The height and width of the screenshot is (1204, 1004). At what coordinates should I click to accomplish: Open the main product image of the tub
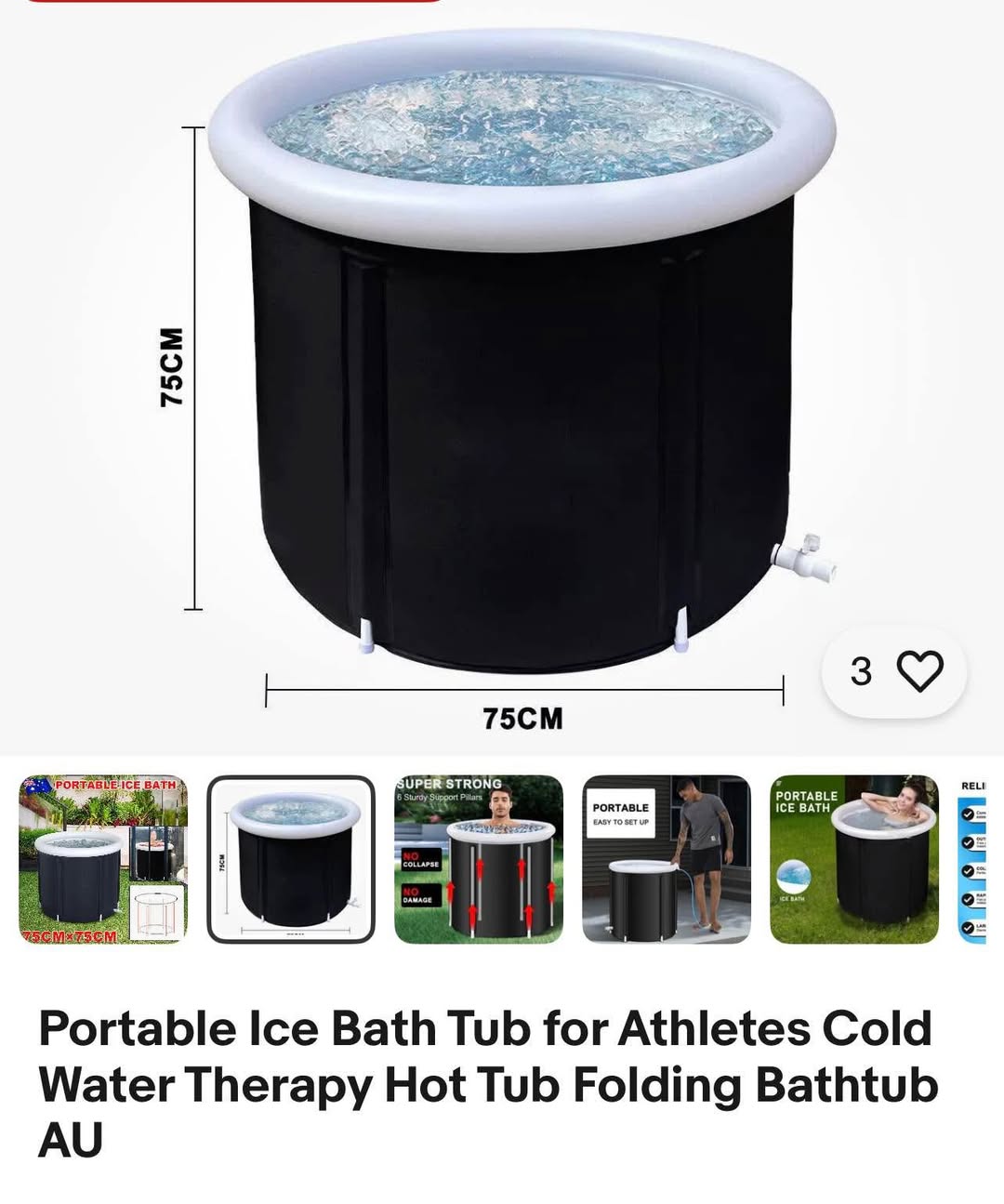tap(521, 372)
